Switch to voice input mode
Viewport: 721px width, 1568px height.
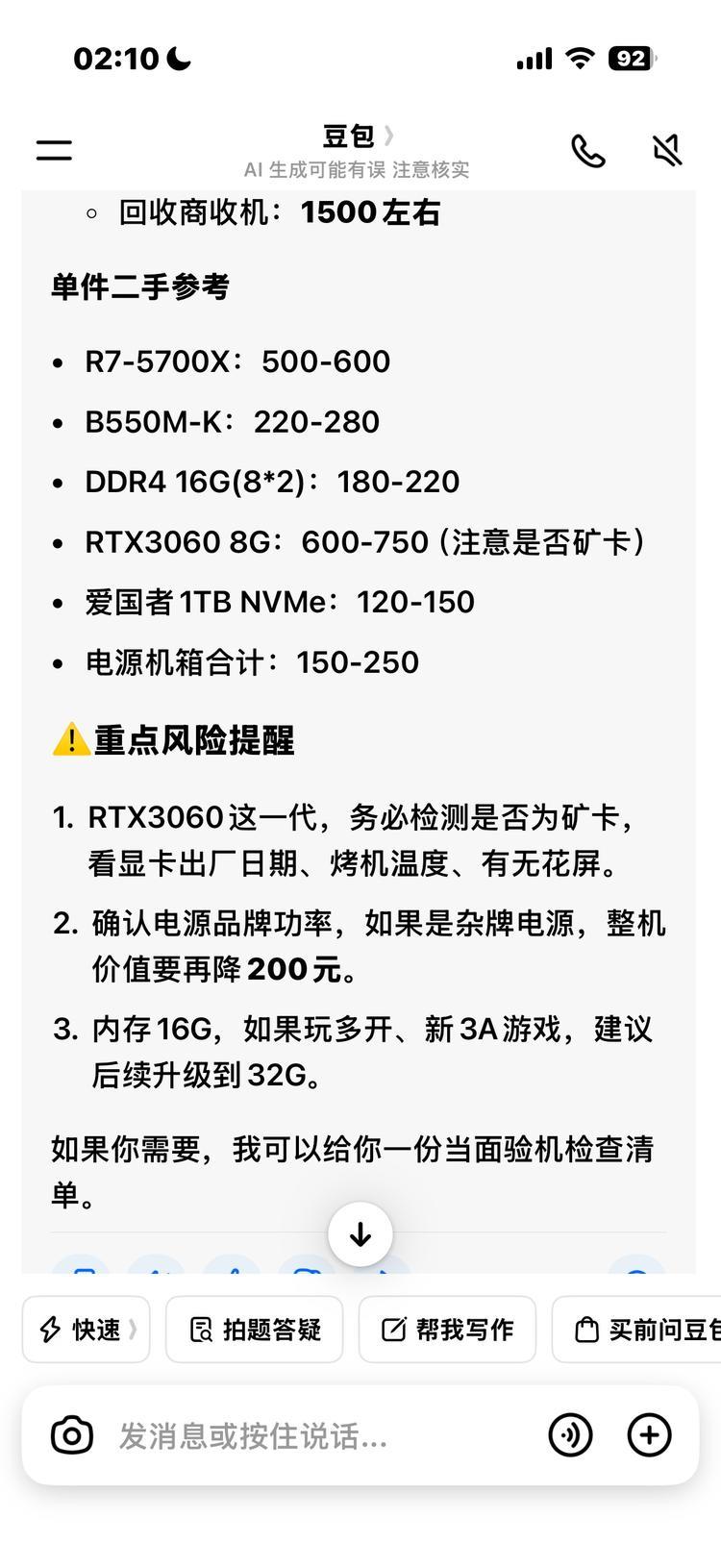570,1436
